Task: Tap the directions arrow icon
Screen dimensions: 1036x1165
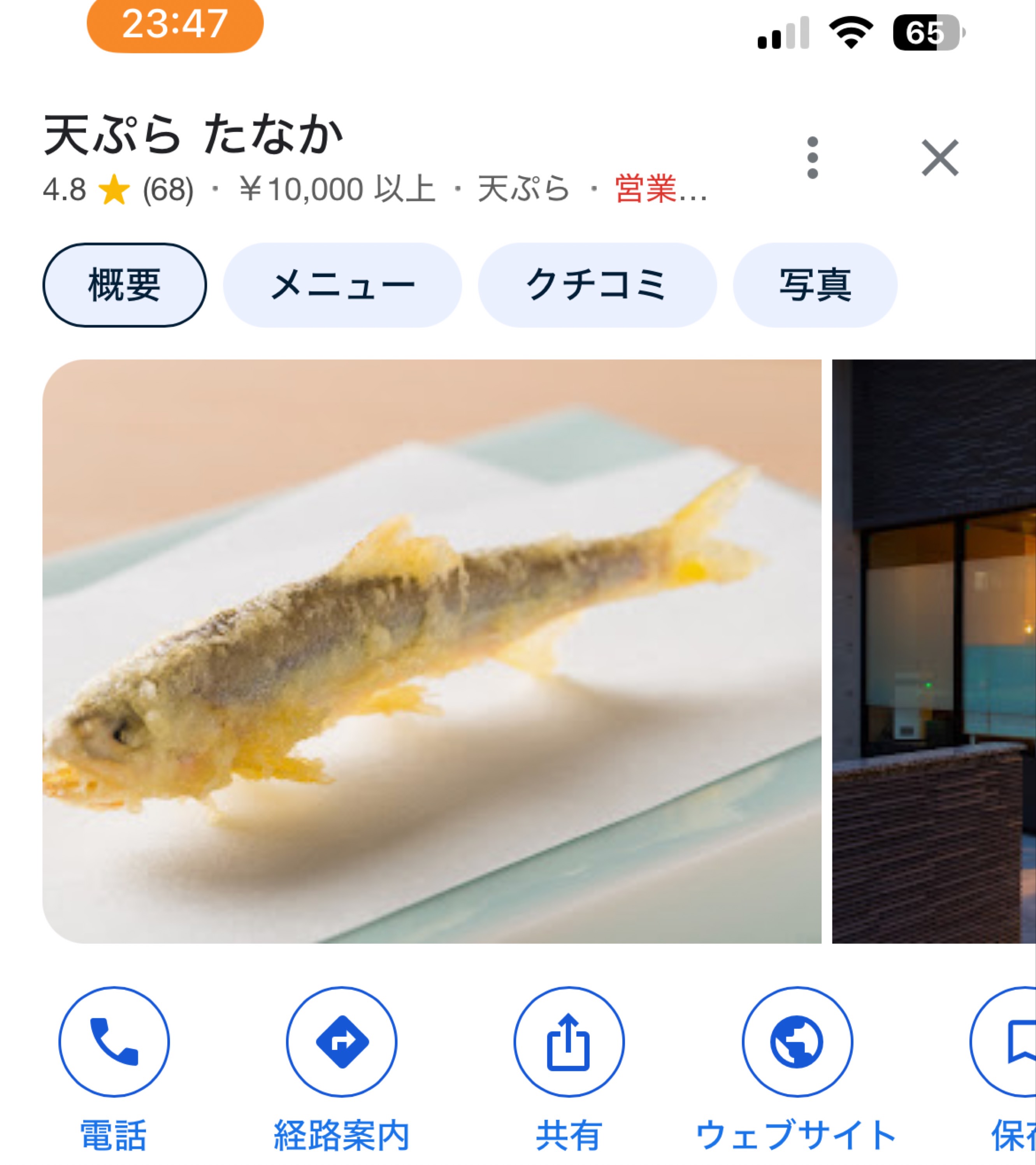Action: pyautogui.click(x=341, y=1041)
